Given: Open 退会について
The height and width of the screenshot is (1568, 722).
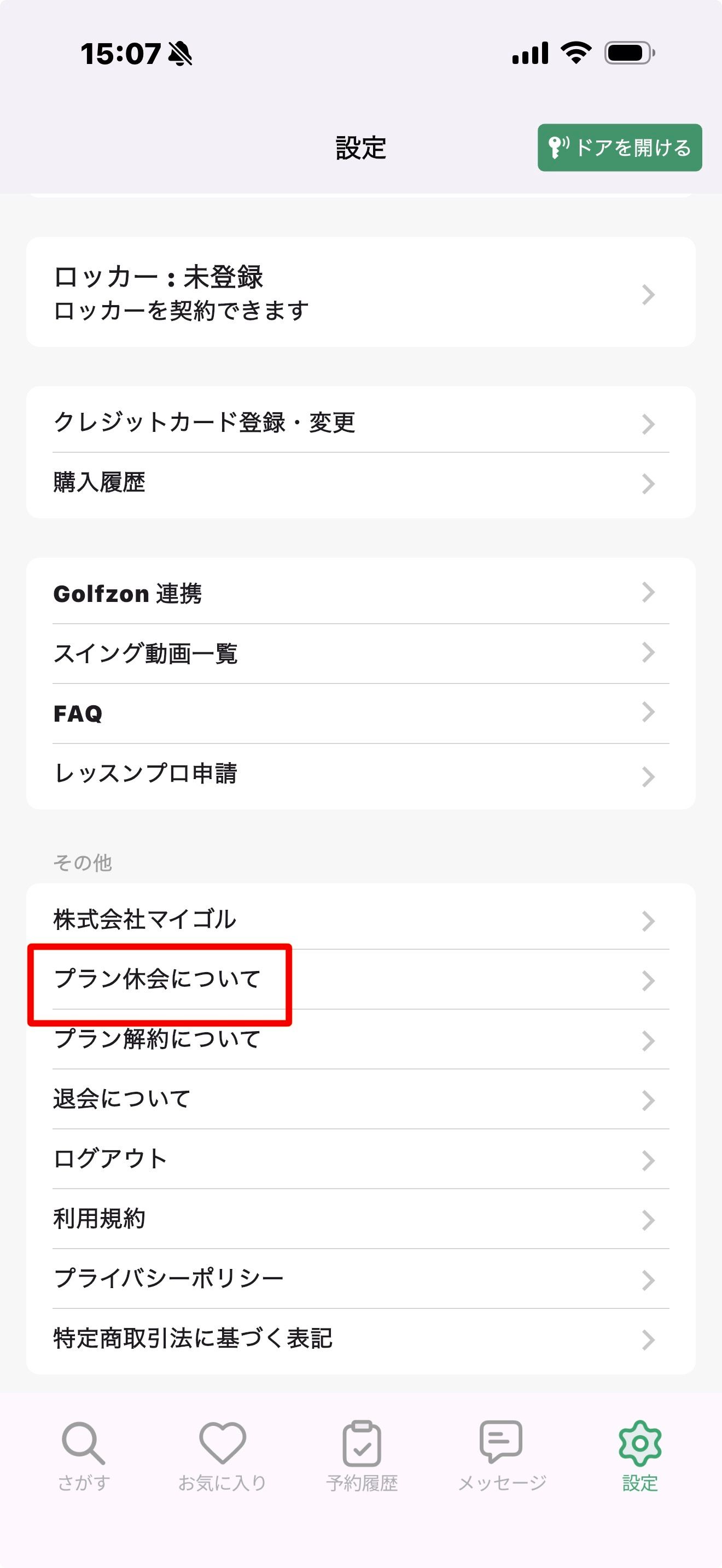Looking at the screenshot, I should [360, 1099].
